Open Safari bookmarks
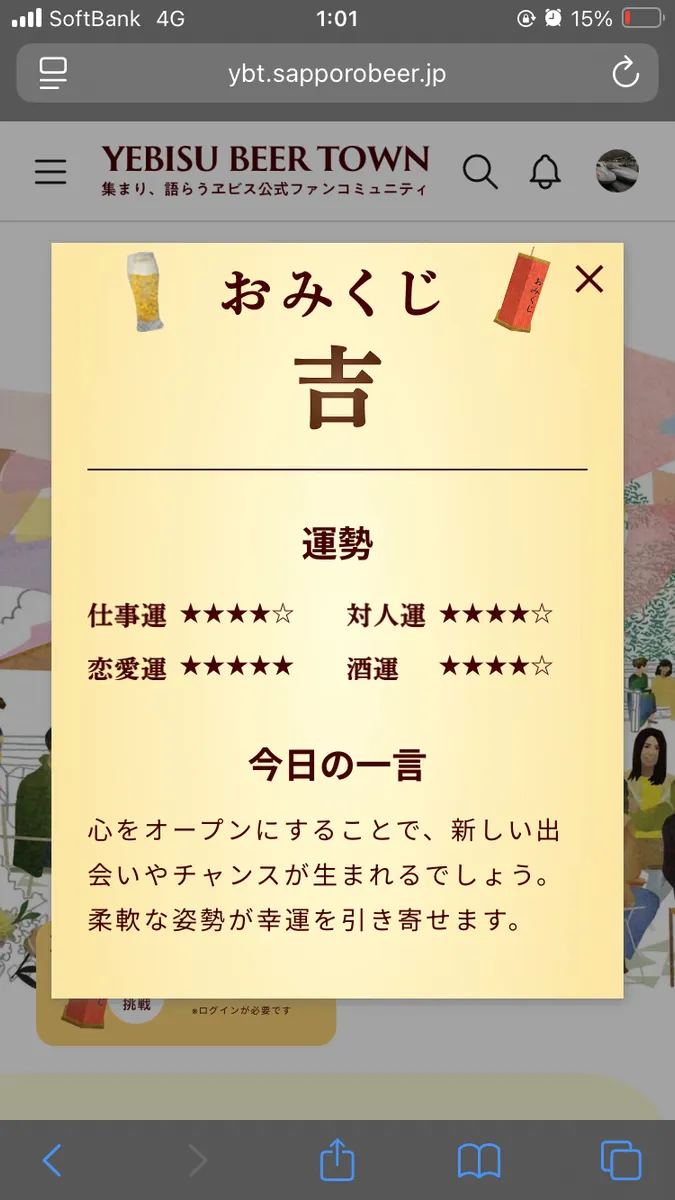Image resolution: width=675 pixels, height=1200 pixels. point(479,1160)
